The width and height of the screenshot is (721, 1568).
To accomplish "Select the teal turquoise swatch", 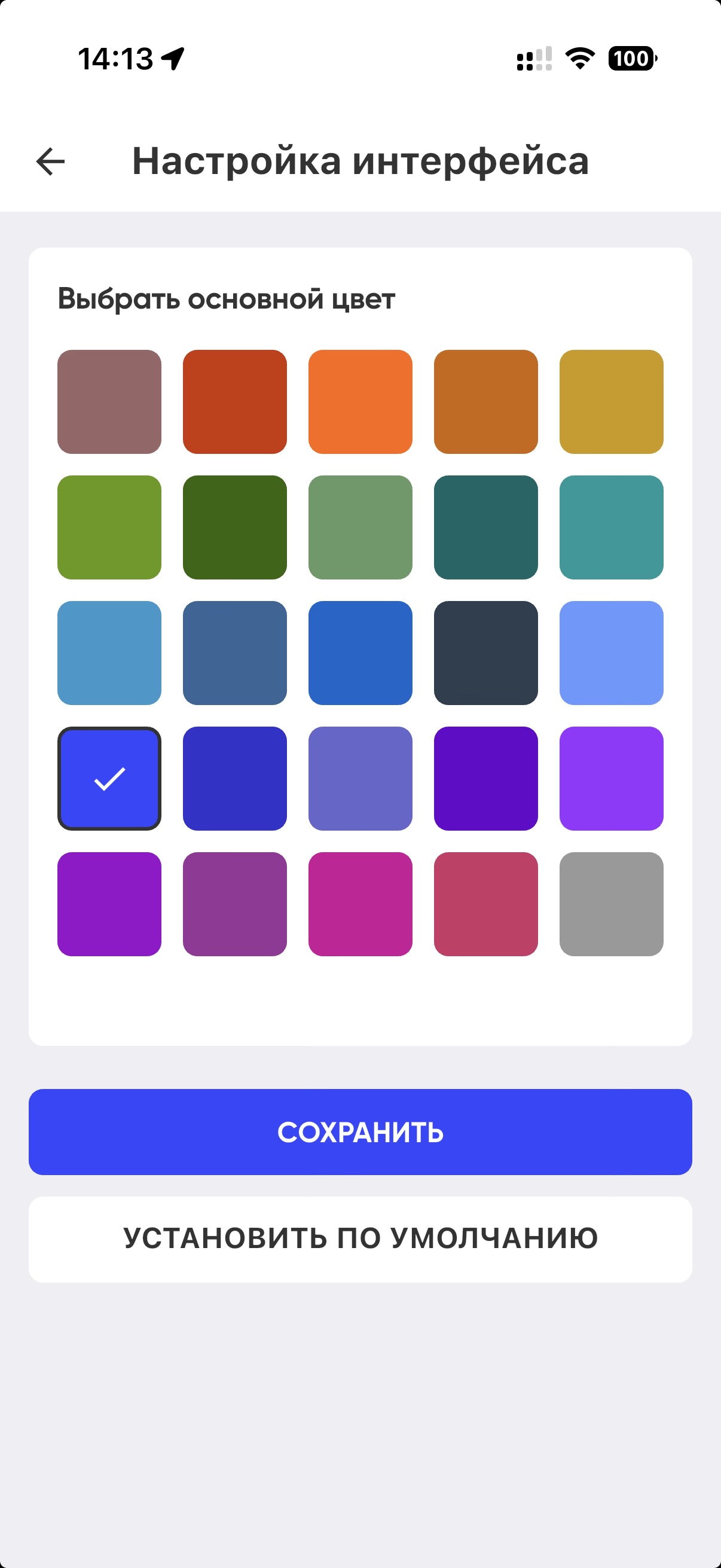I will coord(612,527).
